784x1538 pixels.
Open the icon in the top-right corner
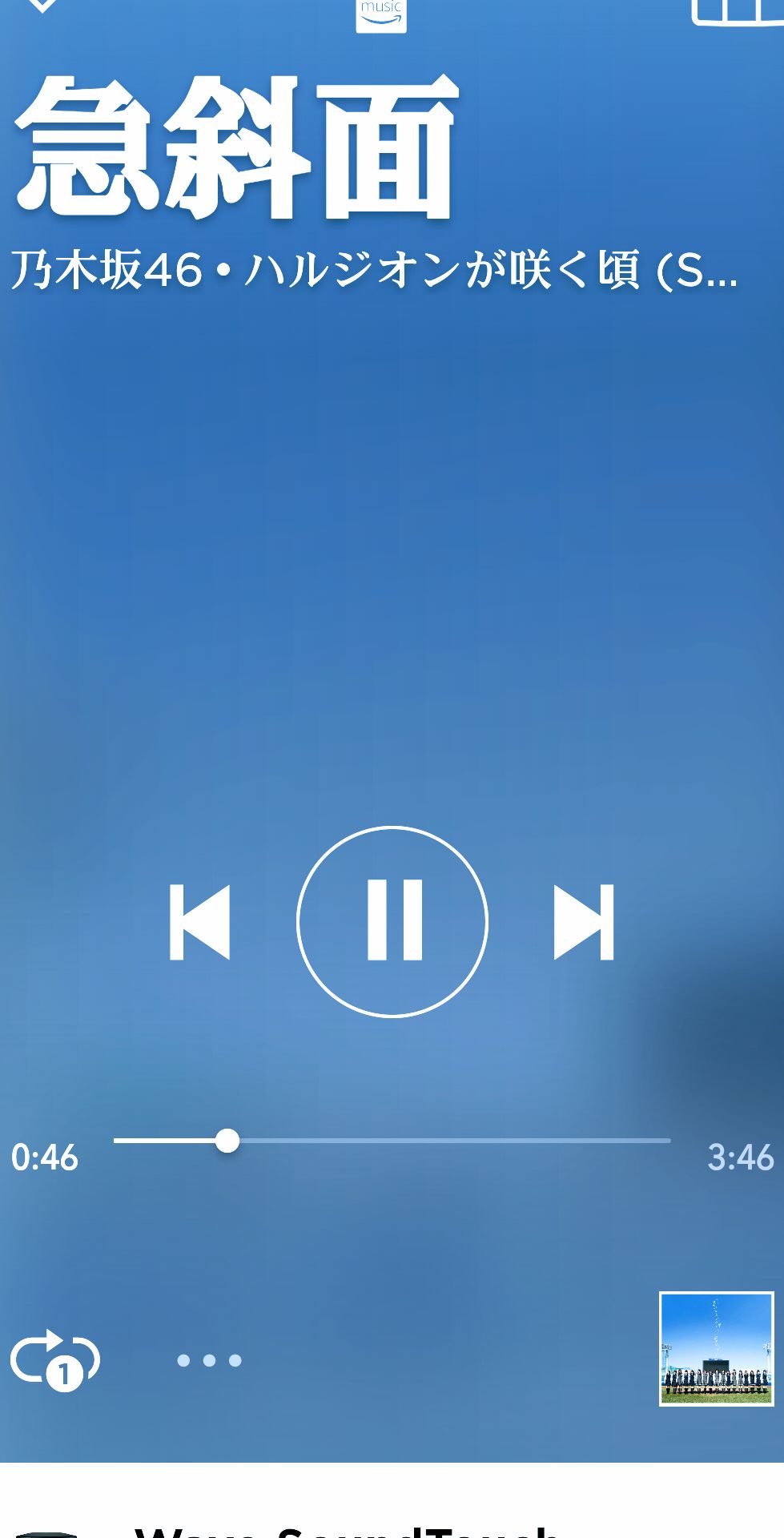(738, 10)
